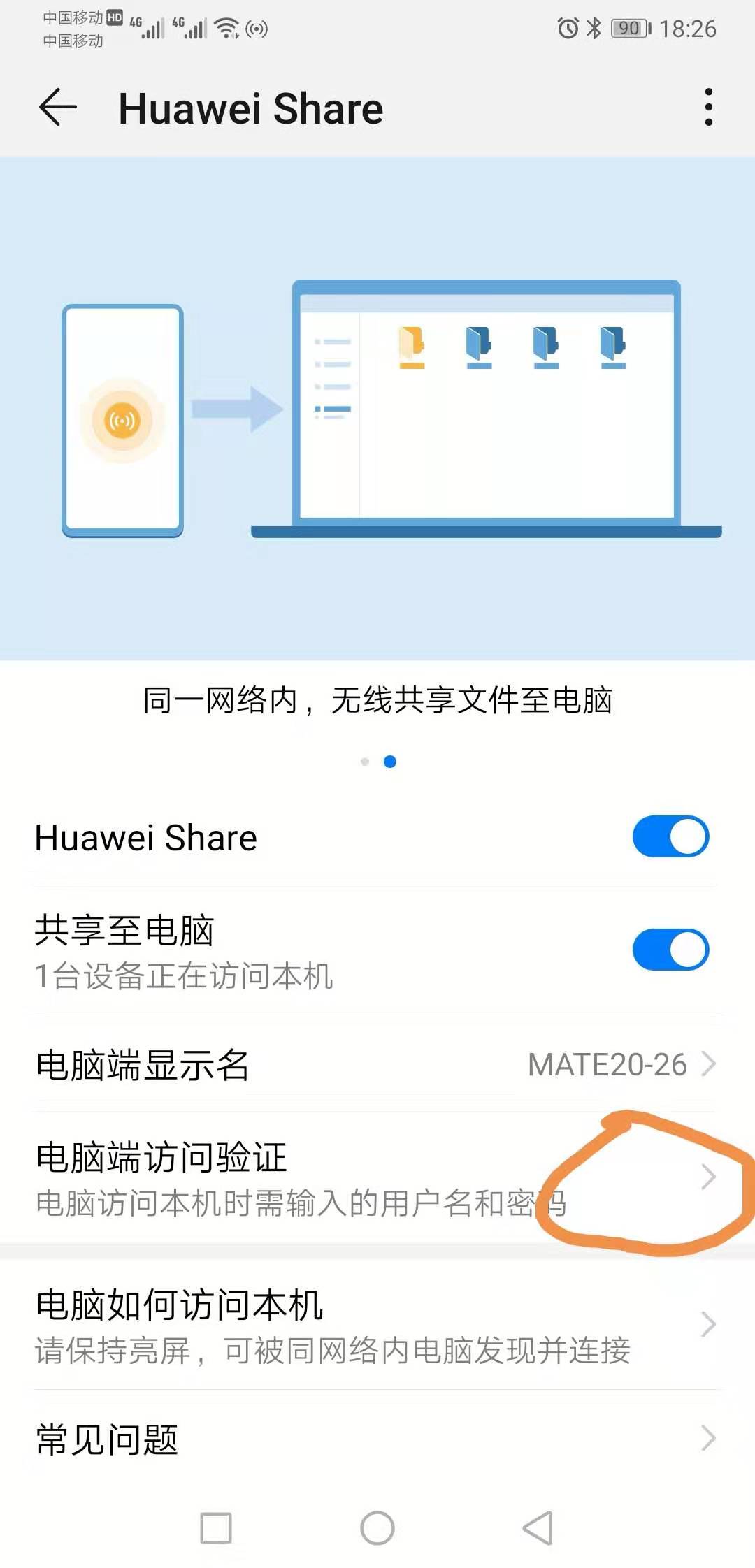
Task: Open 电脑如何访问本机 via its chevron
Action: click(x=708, y=1324)
